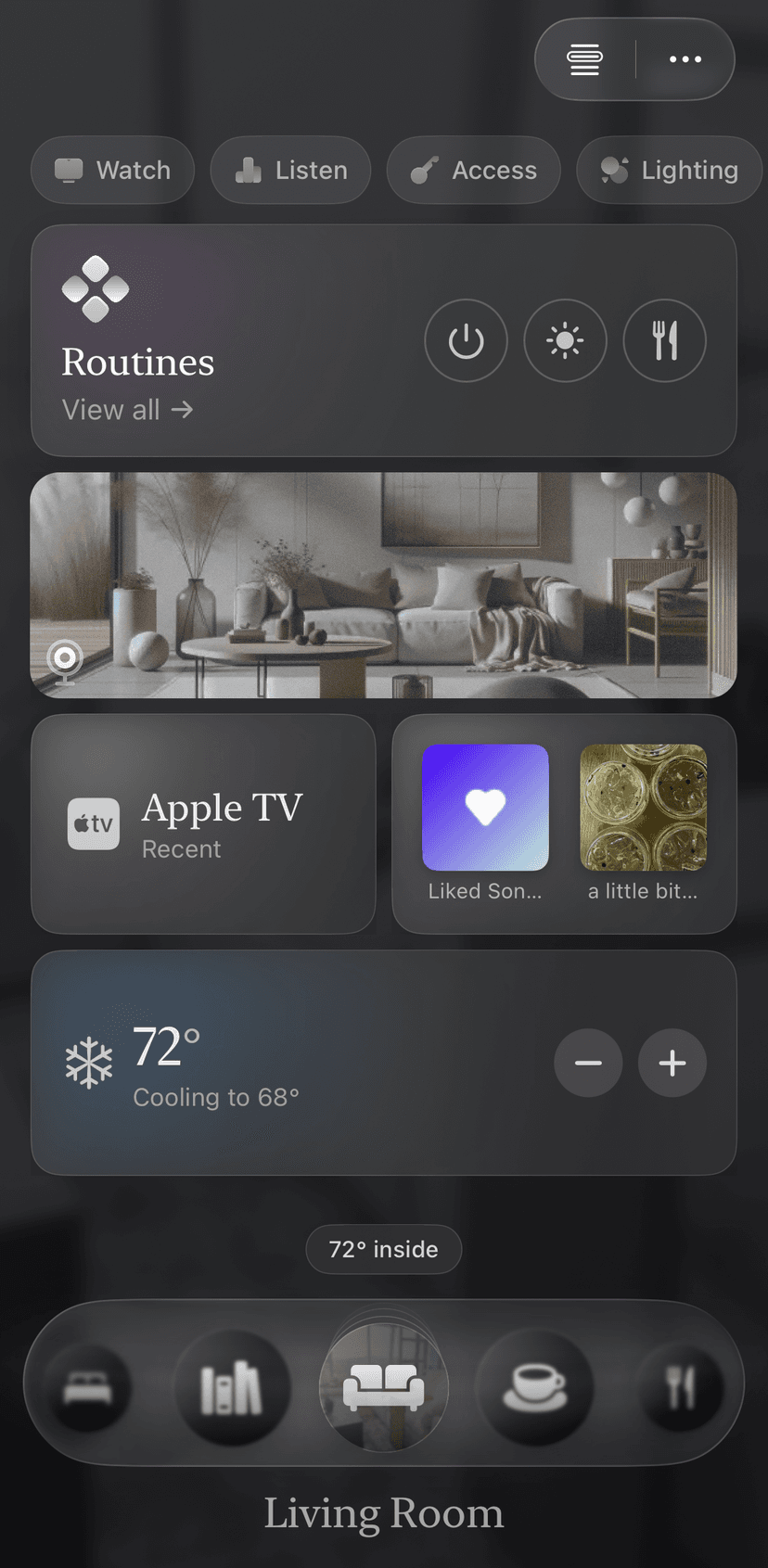Viewport: 768px width, 1568px height.
Task: Tap the dining routine fork-and-knife icon
Action: (664, 341)
